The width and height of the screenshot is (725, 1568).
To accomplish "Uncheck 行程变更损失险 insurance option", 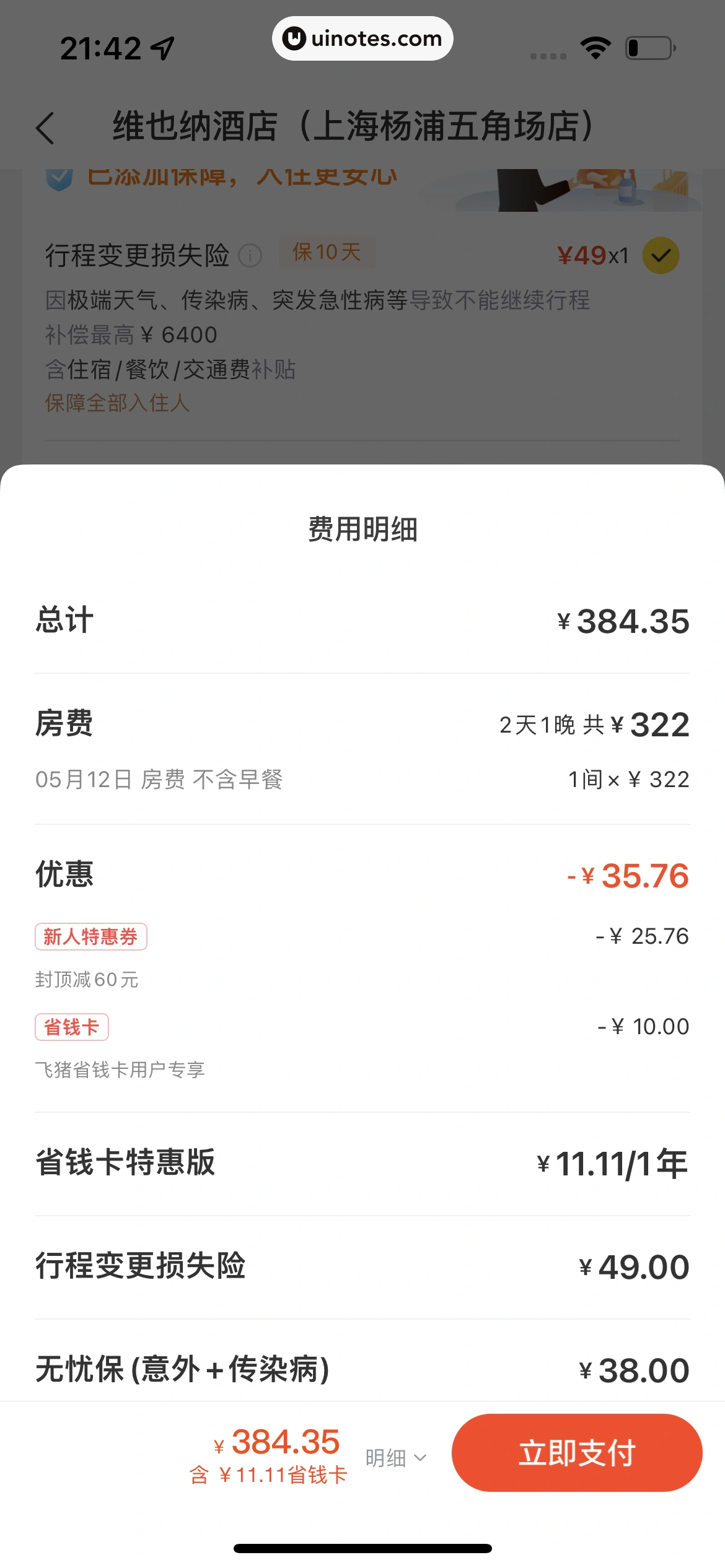I will [661, 255].
